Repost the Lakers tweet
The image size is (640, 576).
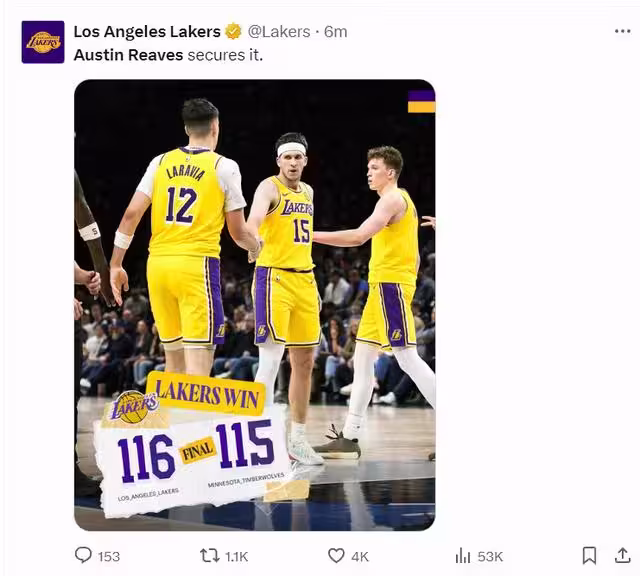(x=210, y=555)
